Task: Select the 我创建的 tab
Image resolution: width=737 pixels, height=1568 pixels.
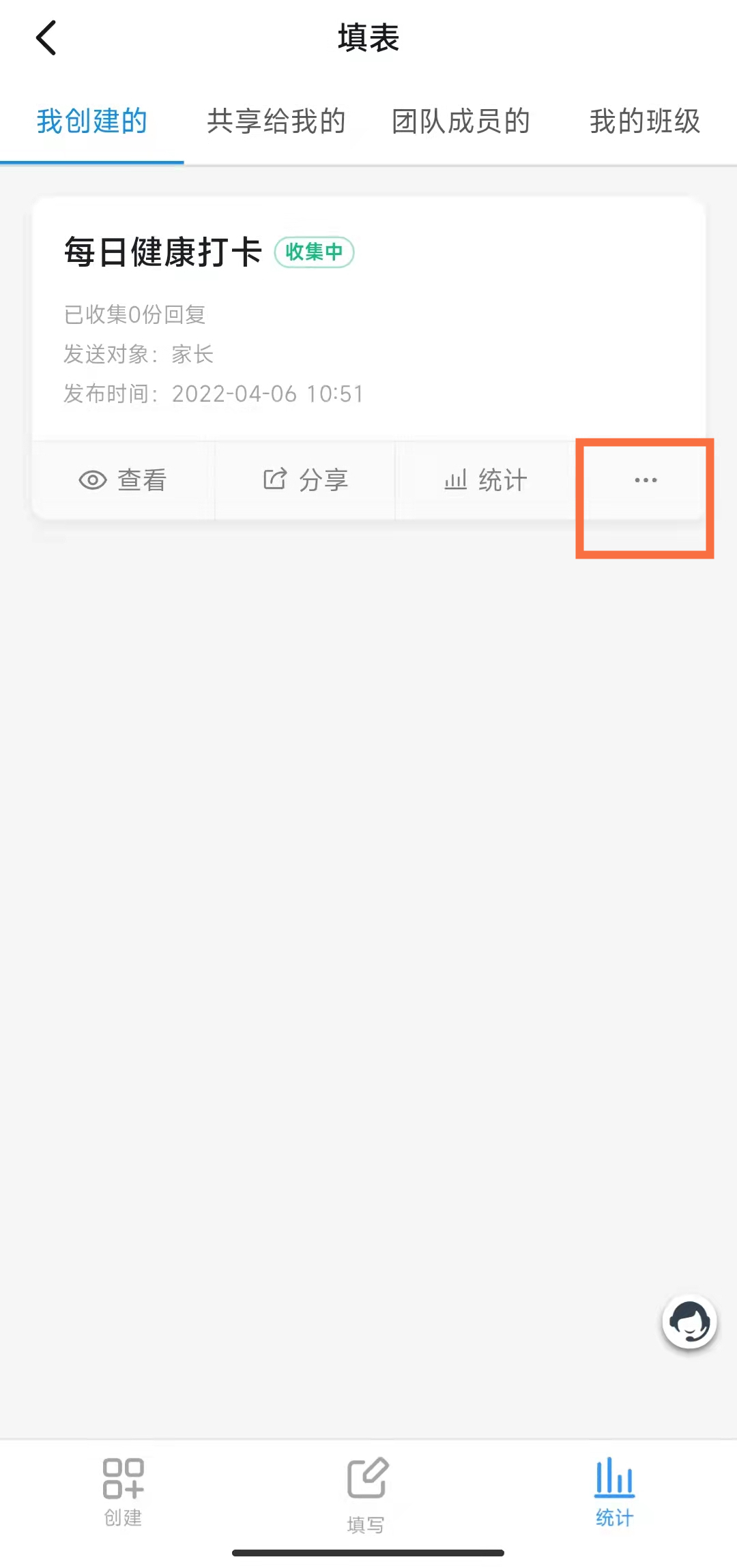Action: click(92, 121)
